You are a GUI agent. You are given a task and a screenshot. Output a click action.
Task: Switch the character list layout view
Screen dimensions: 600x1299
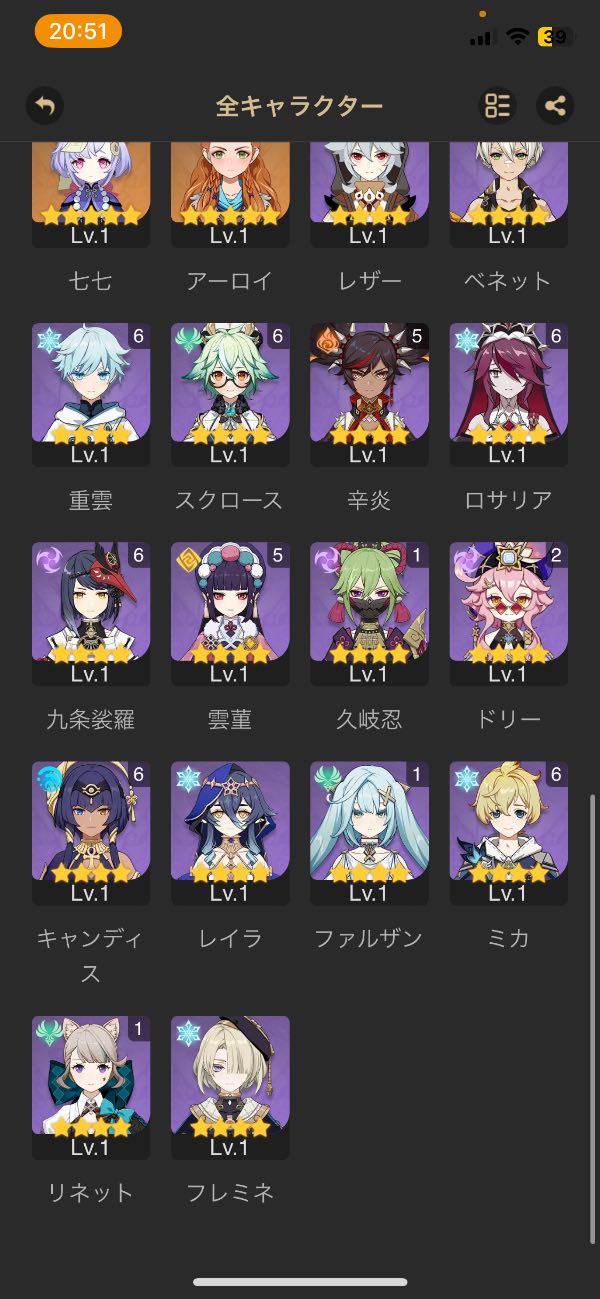point(497,105)
